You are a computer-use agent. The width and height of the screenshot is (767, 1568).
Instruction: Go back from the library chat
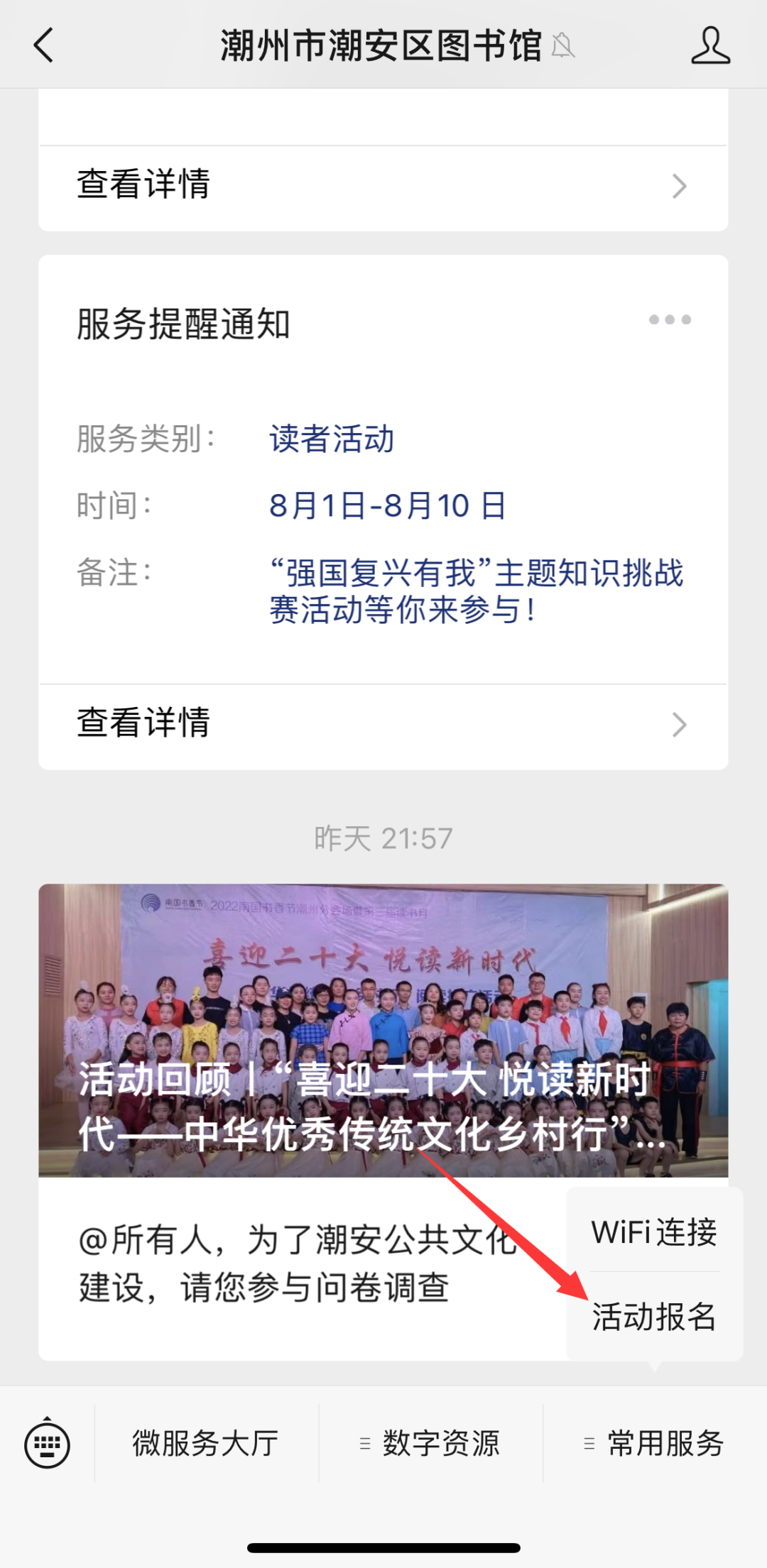pyautogui.click(x=44, y=45)
